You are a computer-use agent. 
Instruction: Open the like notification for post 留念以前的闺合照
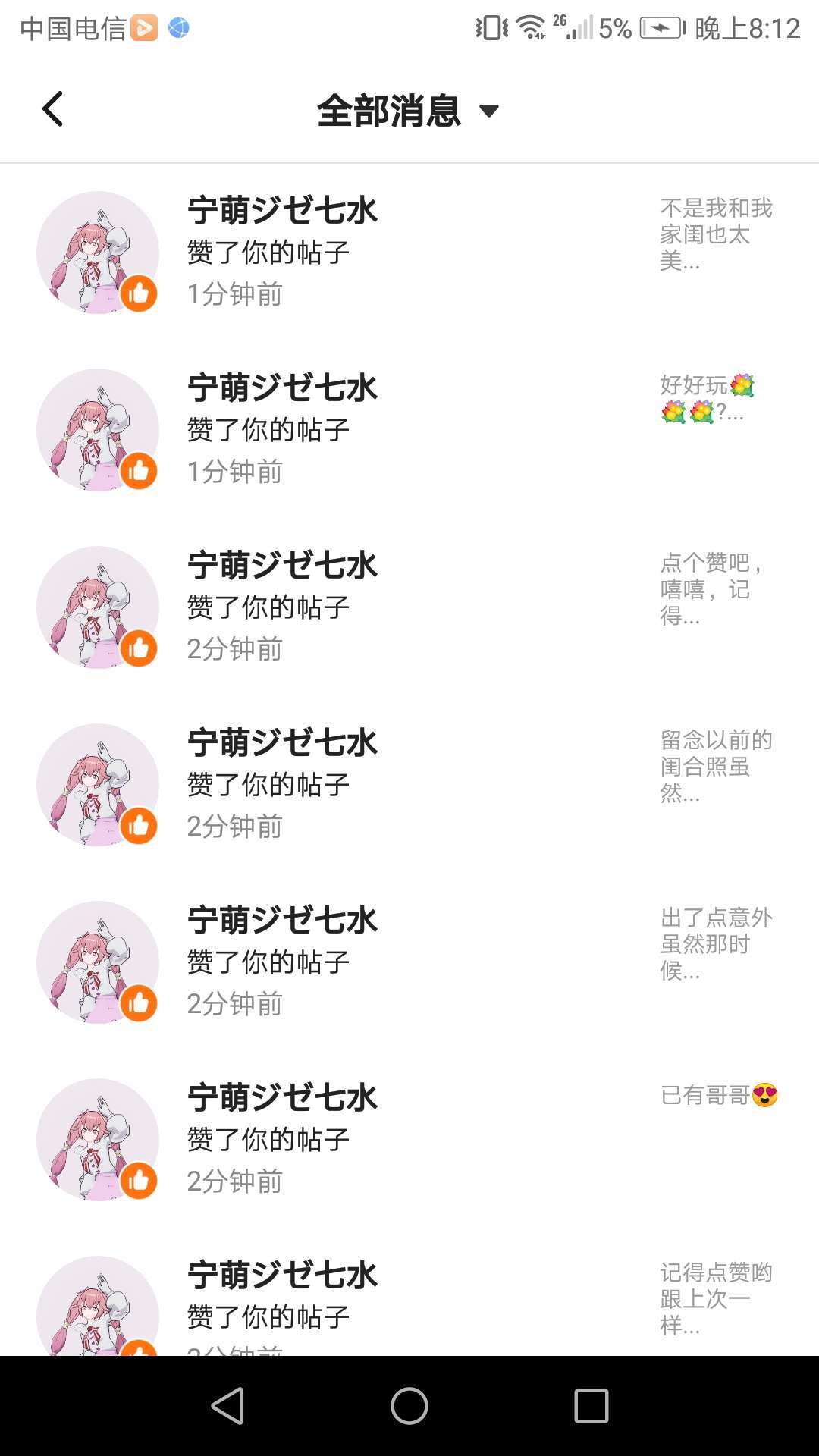tap(409, 784)
